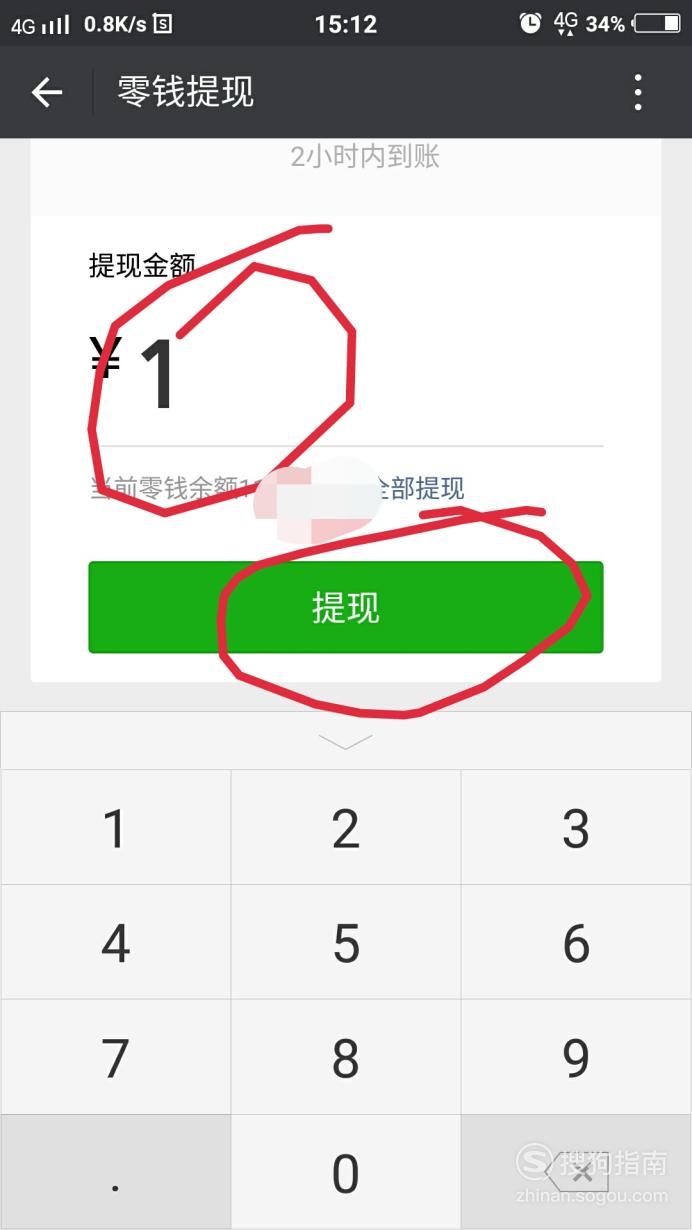Enter digit 5 on keypad

[x=345, y=943]
